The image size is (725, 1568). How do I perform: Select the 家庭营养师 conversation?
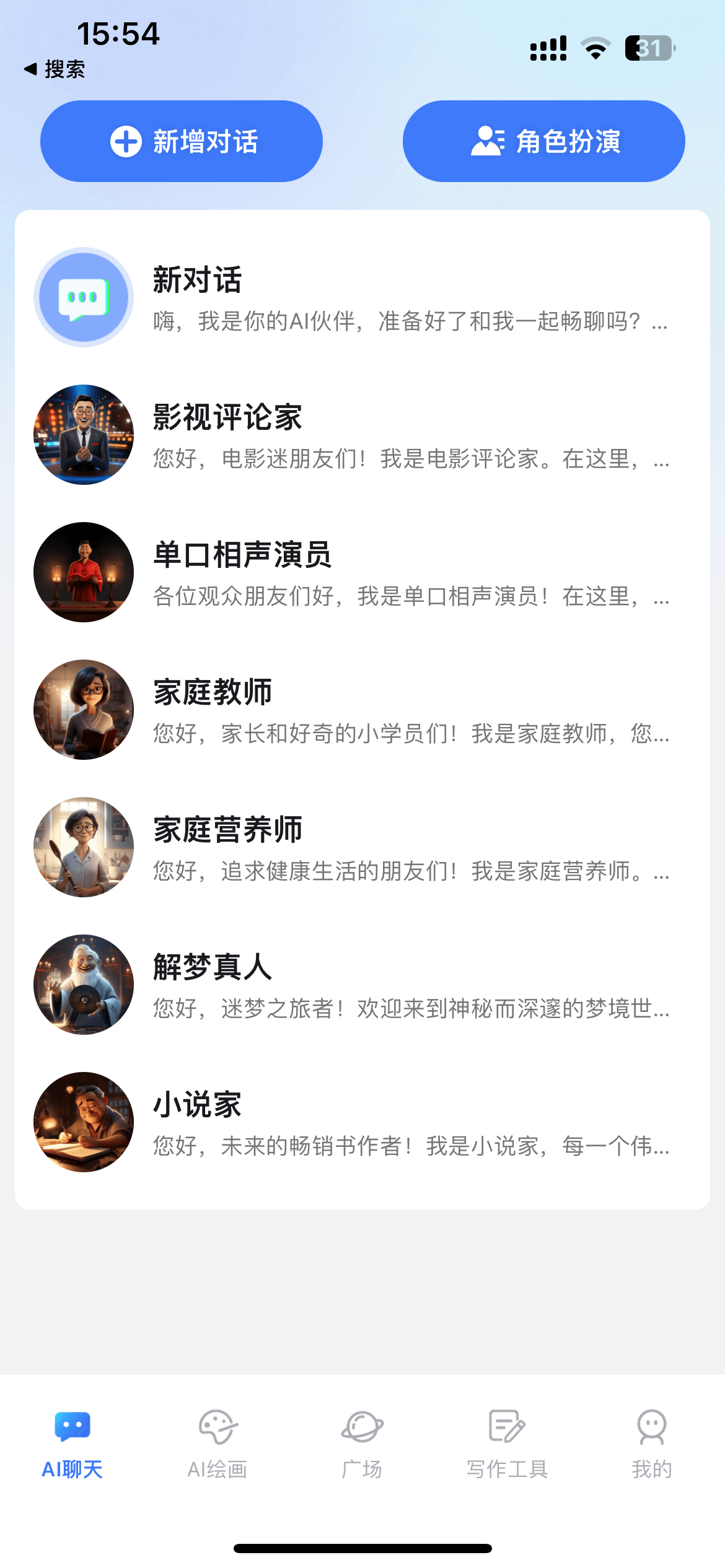pos(362,848)
